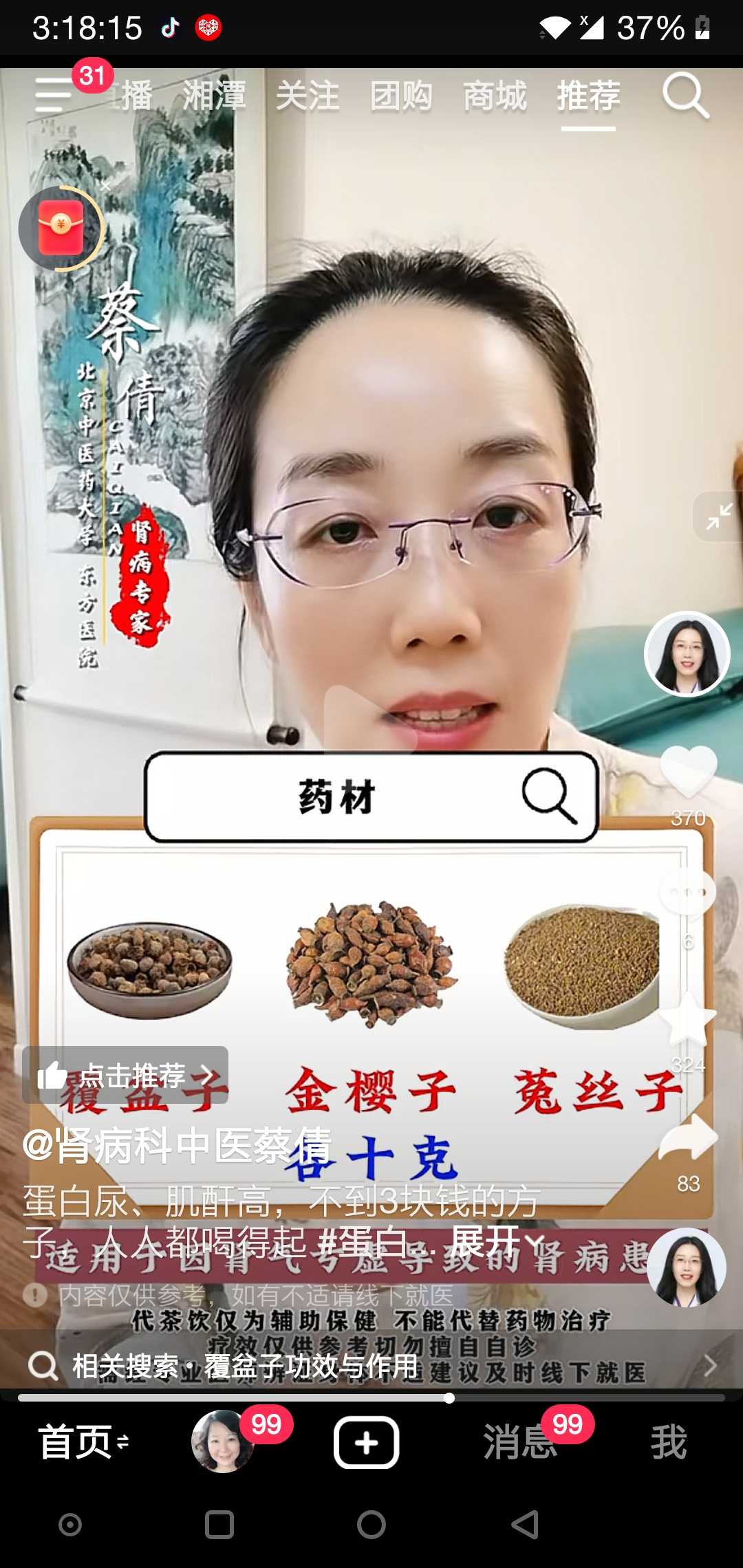Screen dimensions: 743x1568
Task: Switch to the 关注 tab
Action: (x=308, y=96)
